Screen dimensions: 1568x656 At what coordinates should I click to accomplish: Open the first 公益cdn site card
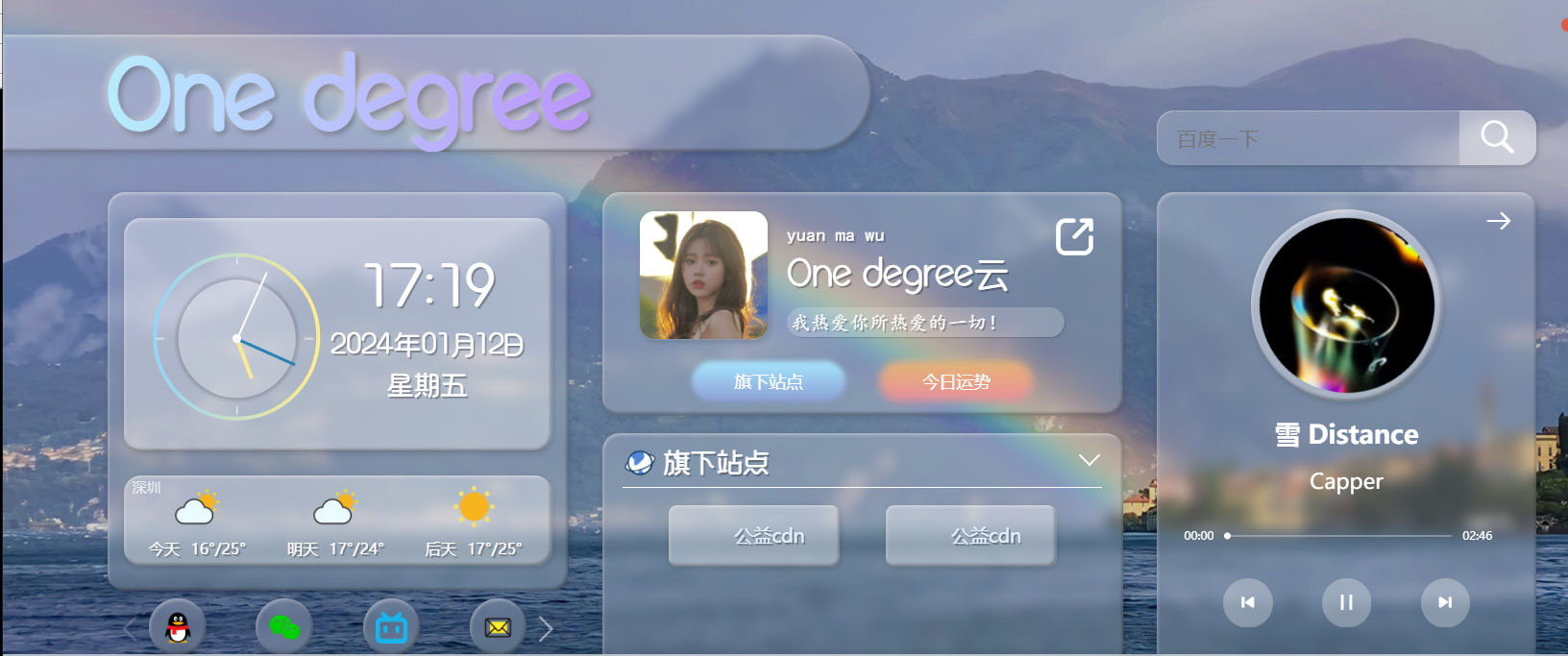coord(754,535)
